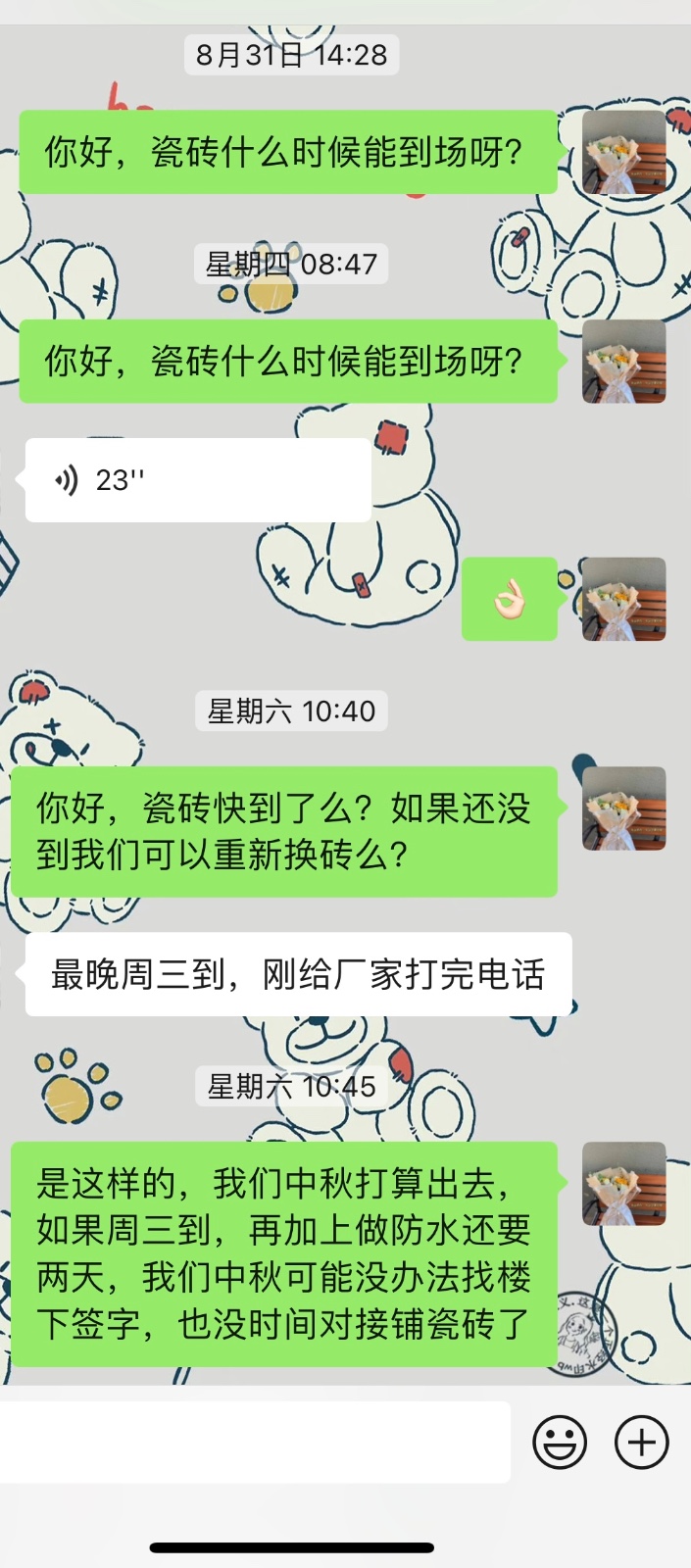Open the emoji picker

pos(560,1442)
